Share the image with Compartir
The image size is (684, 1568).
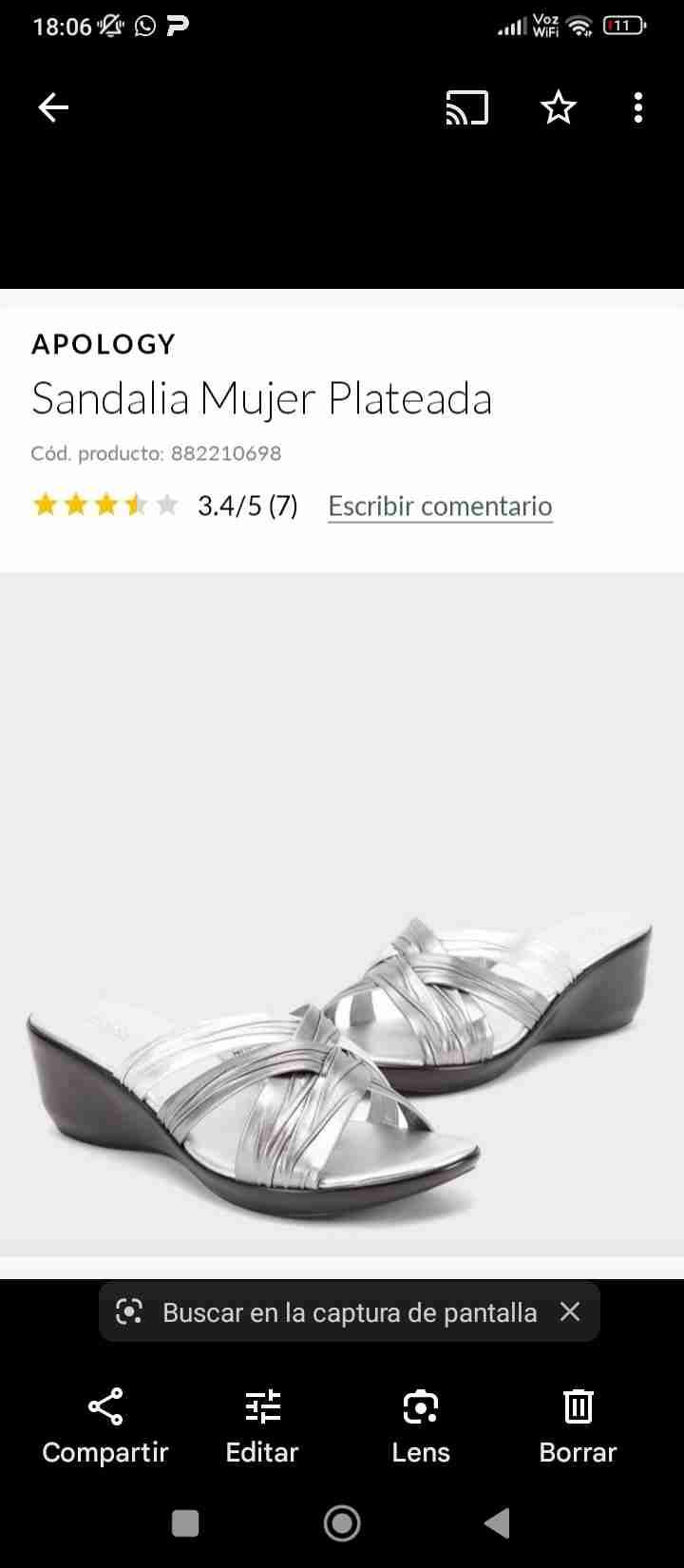(x=105, y=1425)
